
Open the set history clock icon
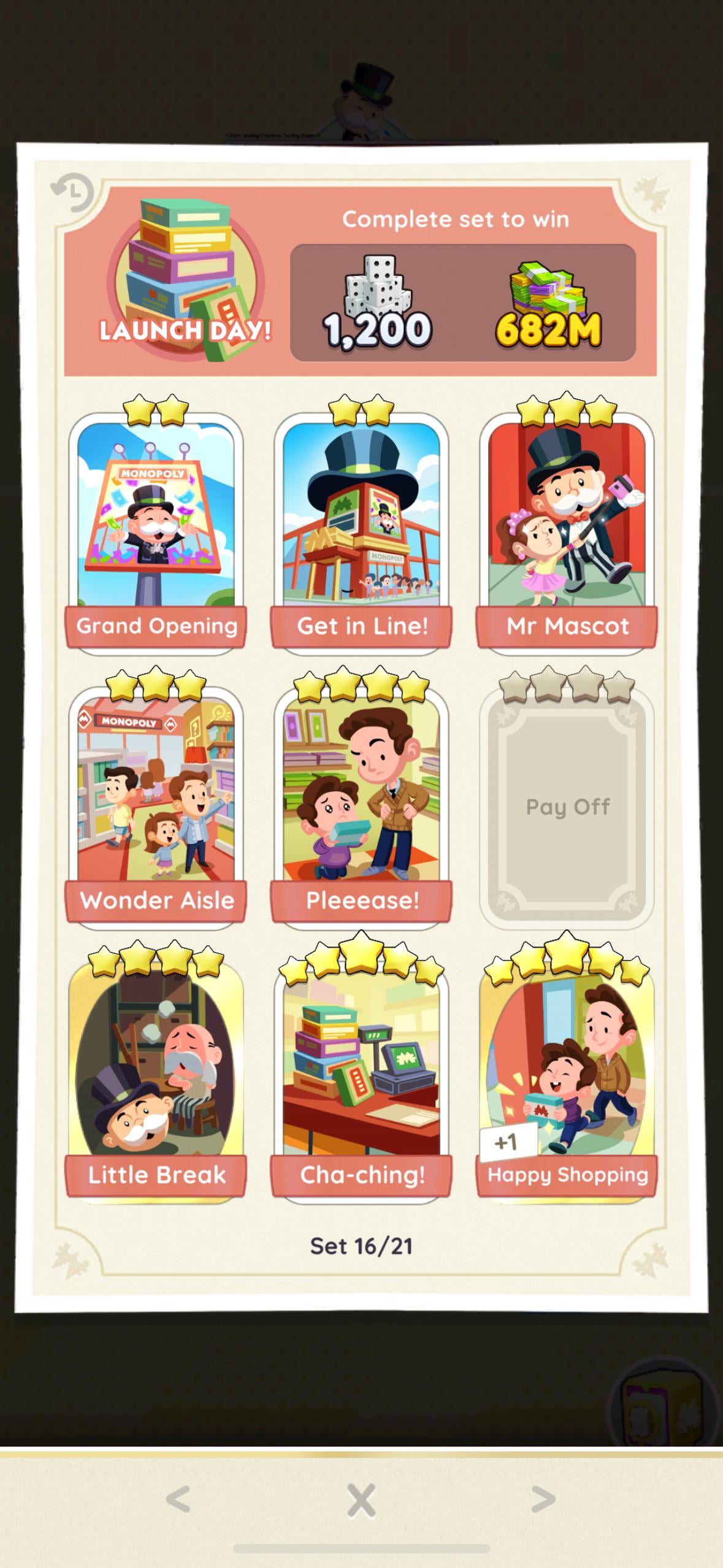[72, 193]
